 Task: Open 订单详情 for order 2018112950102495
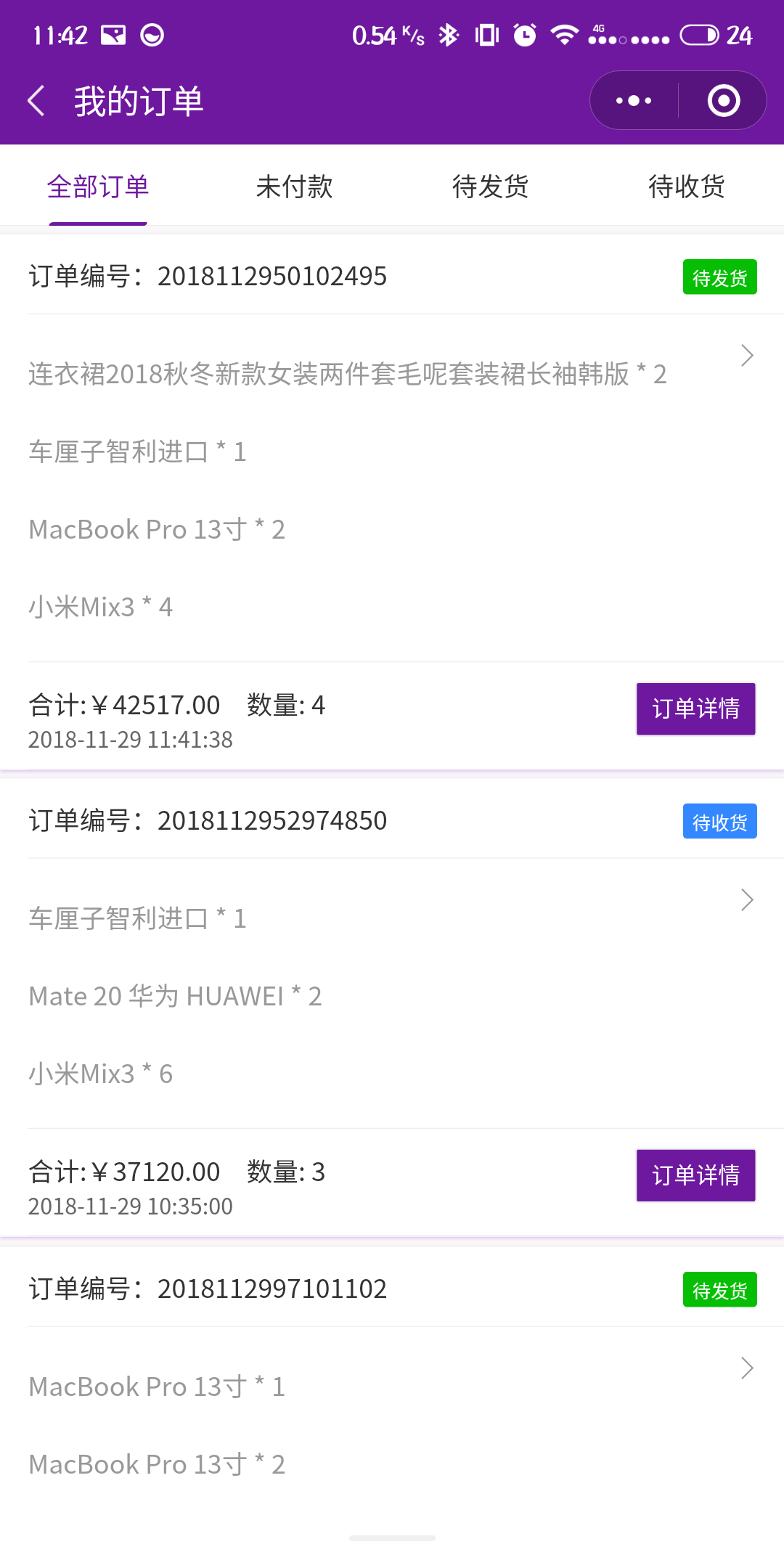(696, 709)
